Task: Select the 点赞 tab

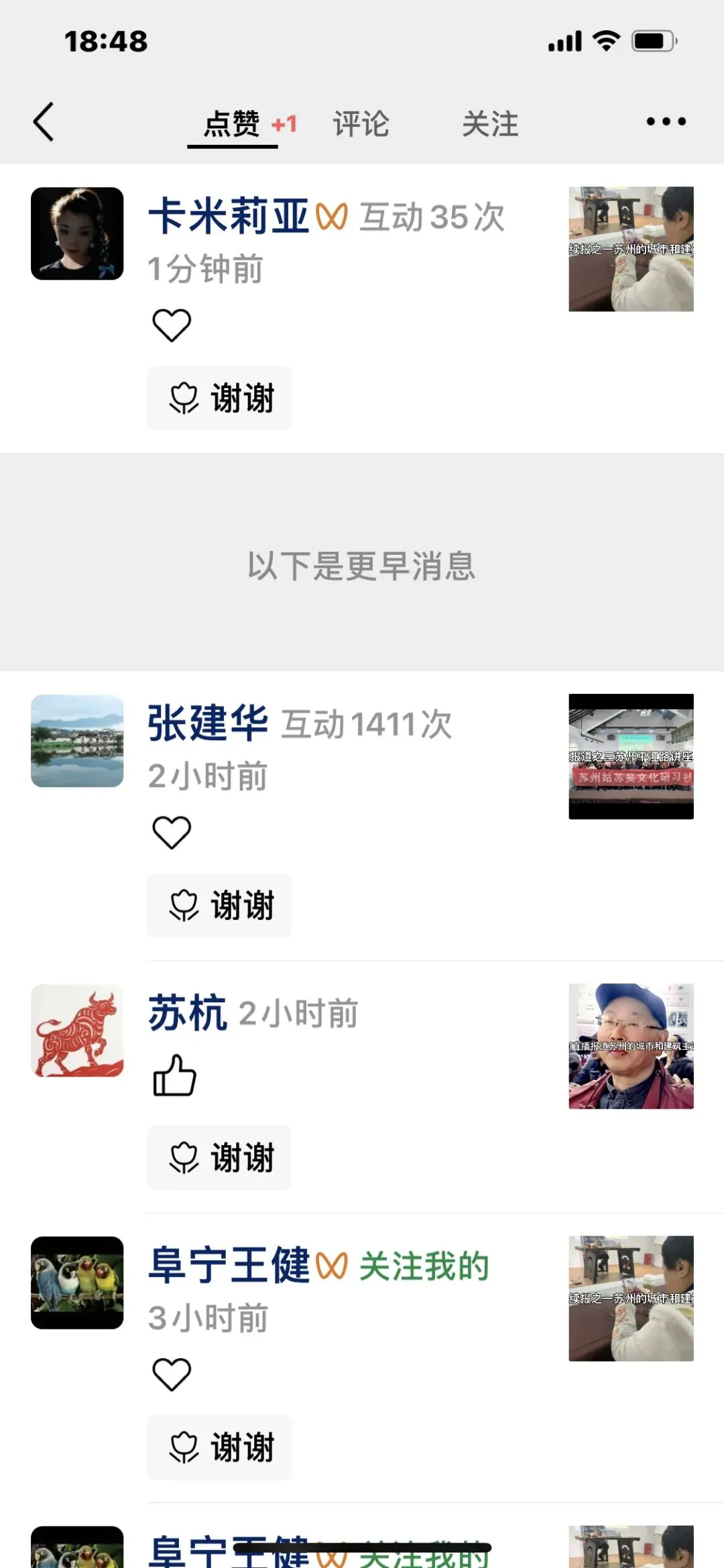Action: coord(233,124)
